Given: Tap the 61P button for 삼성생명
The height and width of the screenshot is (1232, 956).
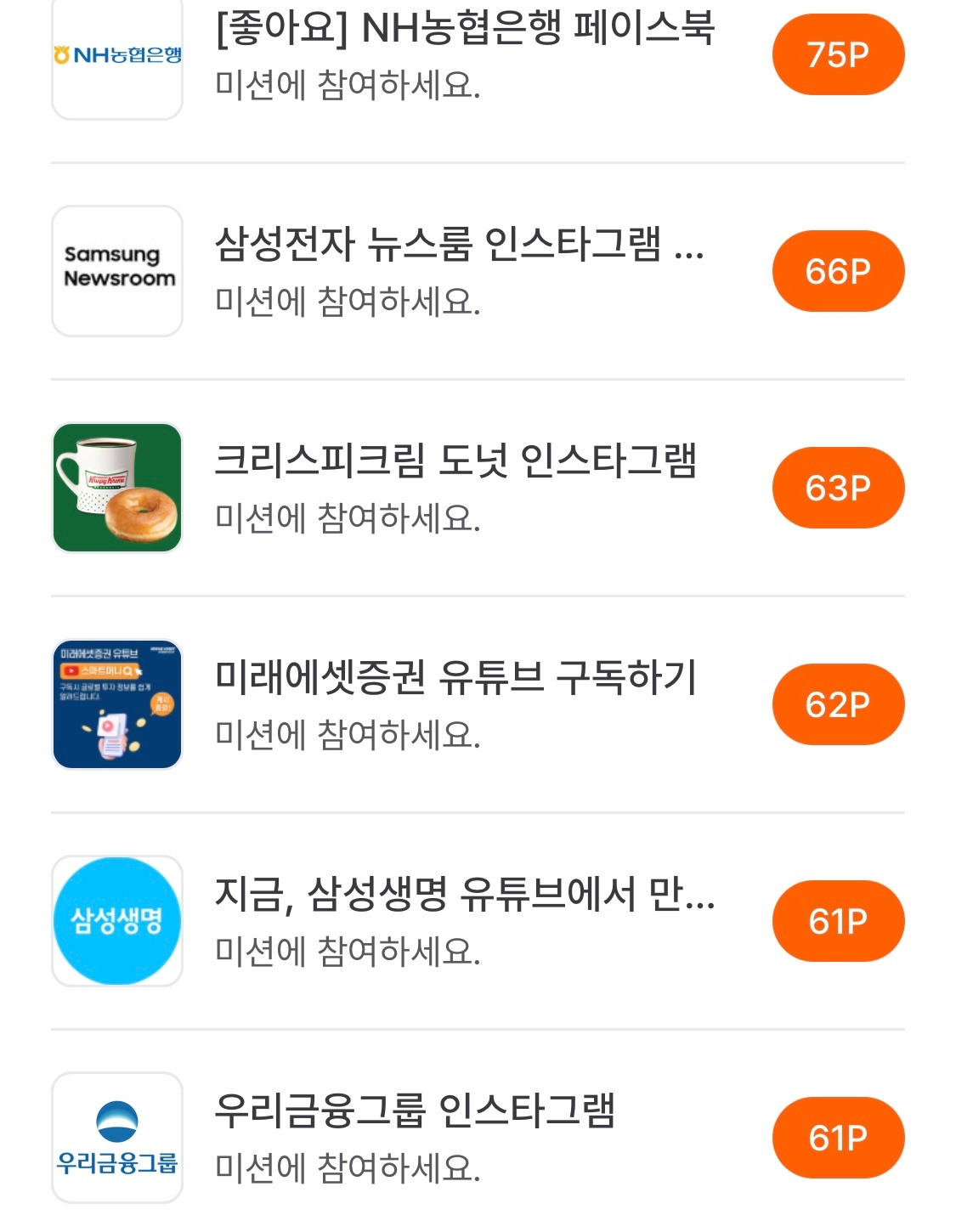Looking at the screenshot, I should coord(838,922).
